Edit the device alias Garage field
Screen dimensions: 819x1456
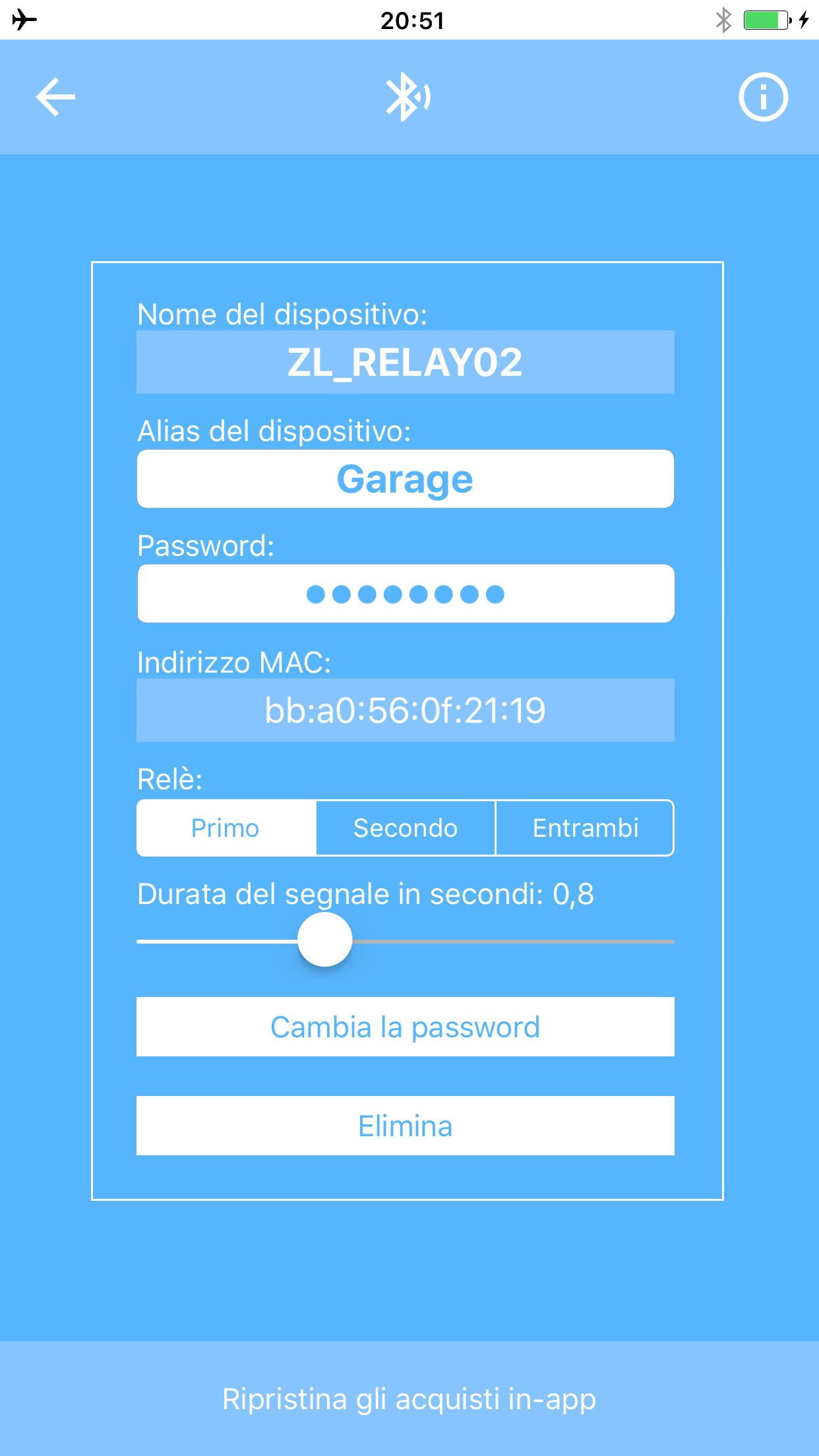(406, 479)
